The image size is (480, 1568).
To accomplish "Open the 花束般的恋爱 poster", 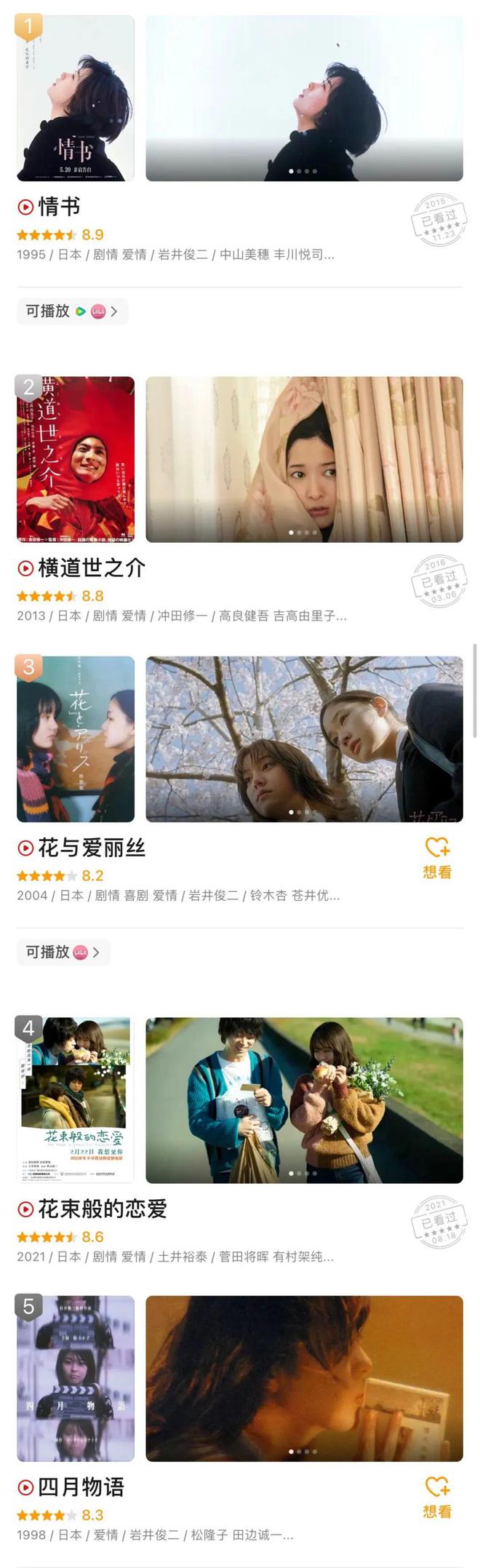I will [76, 1099].
